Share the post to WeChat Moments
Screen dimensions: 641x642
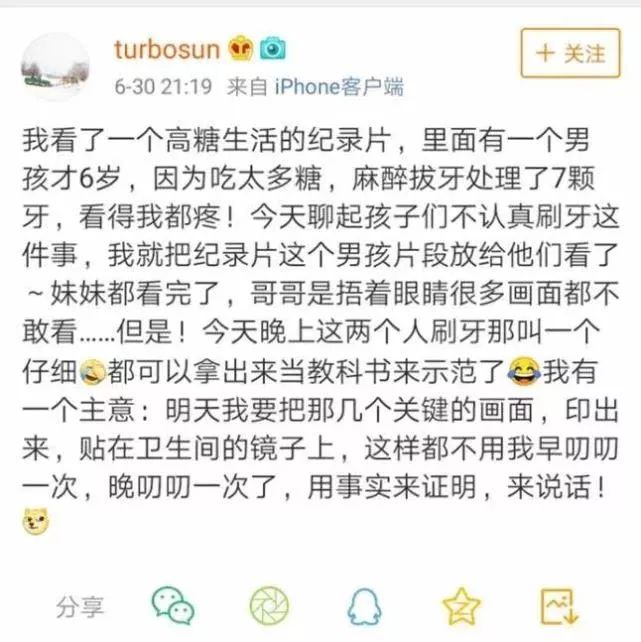click(268, 605)
